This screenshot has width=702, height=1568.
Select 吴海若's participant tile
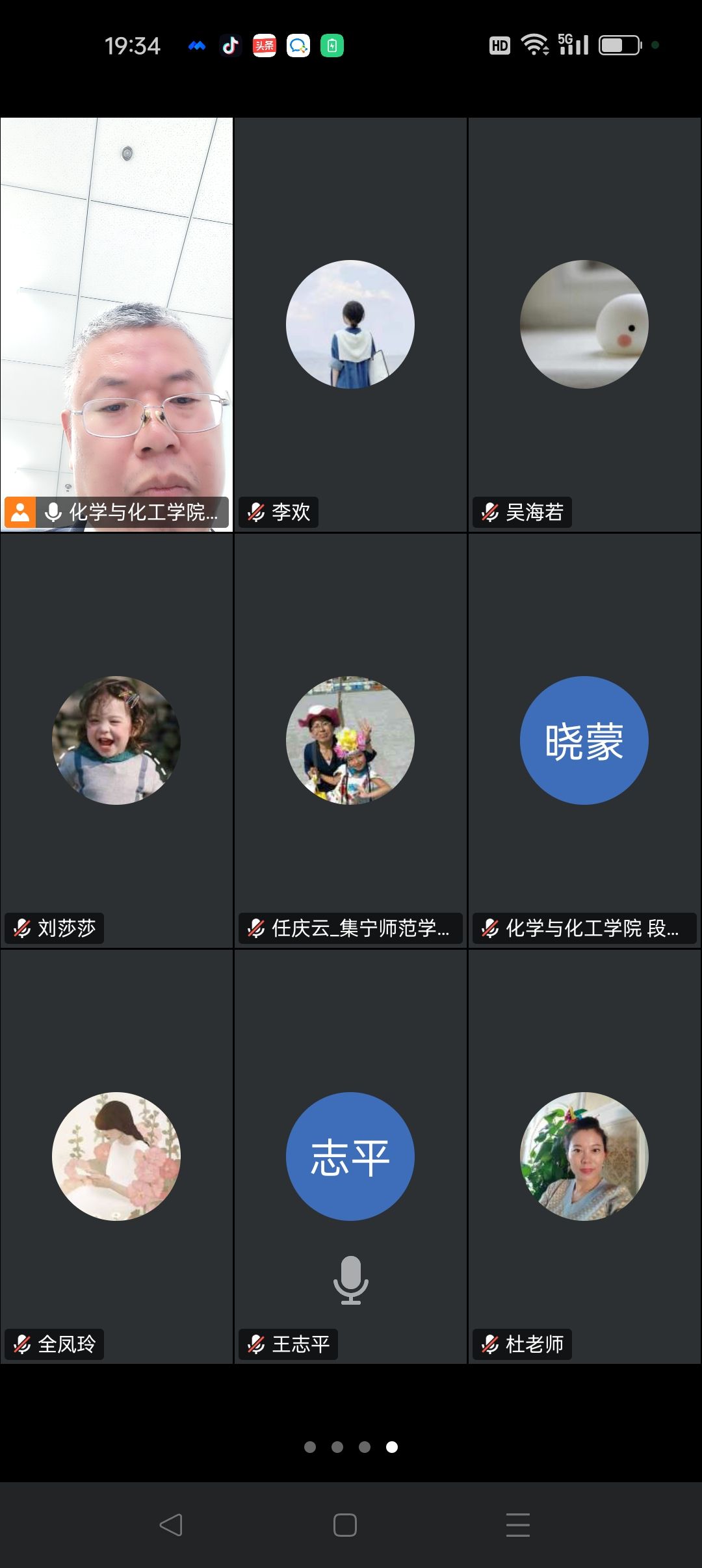click(584, 325)
